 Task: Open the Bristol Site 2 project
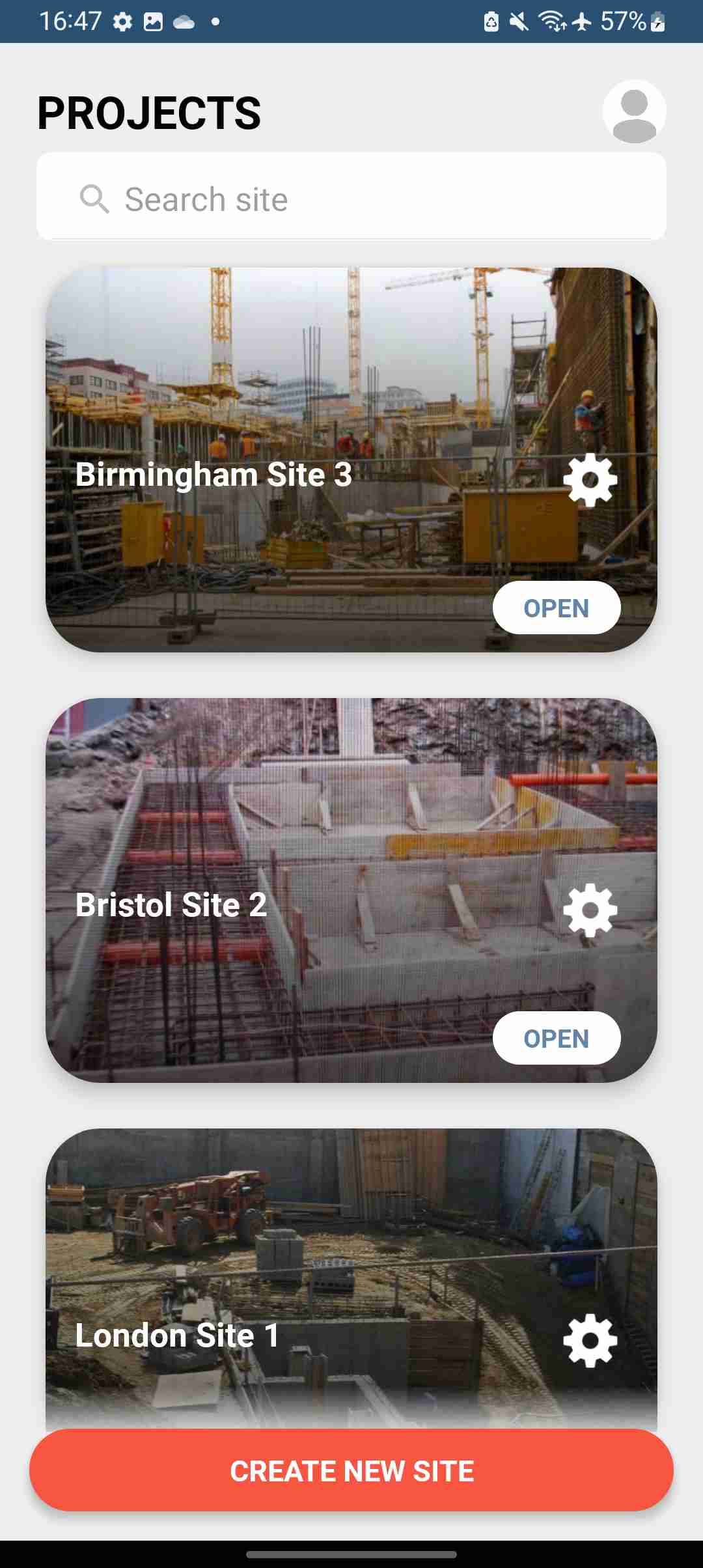pyautogui.click(x=556, y=1038)
